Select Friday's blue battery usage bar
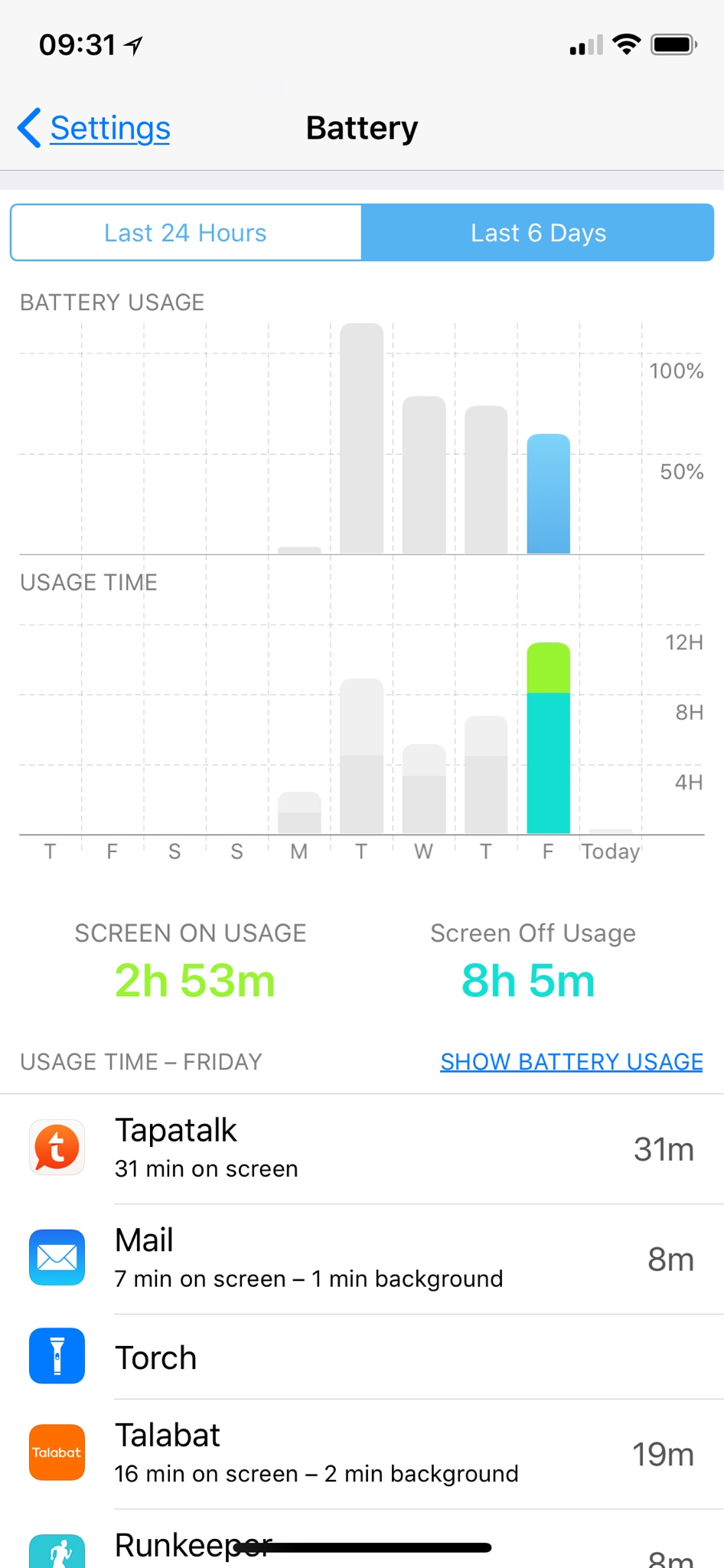Image resolution: width=724 pixels, height=1568 pixels. point(549,495)
